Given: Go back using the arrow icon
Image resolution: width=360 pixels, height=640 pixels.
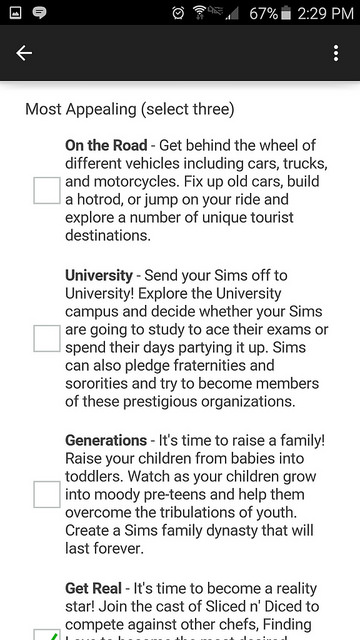Looking at the screenshot, I should [24, 53].
